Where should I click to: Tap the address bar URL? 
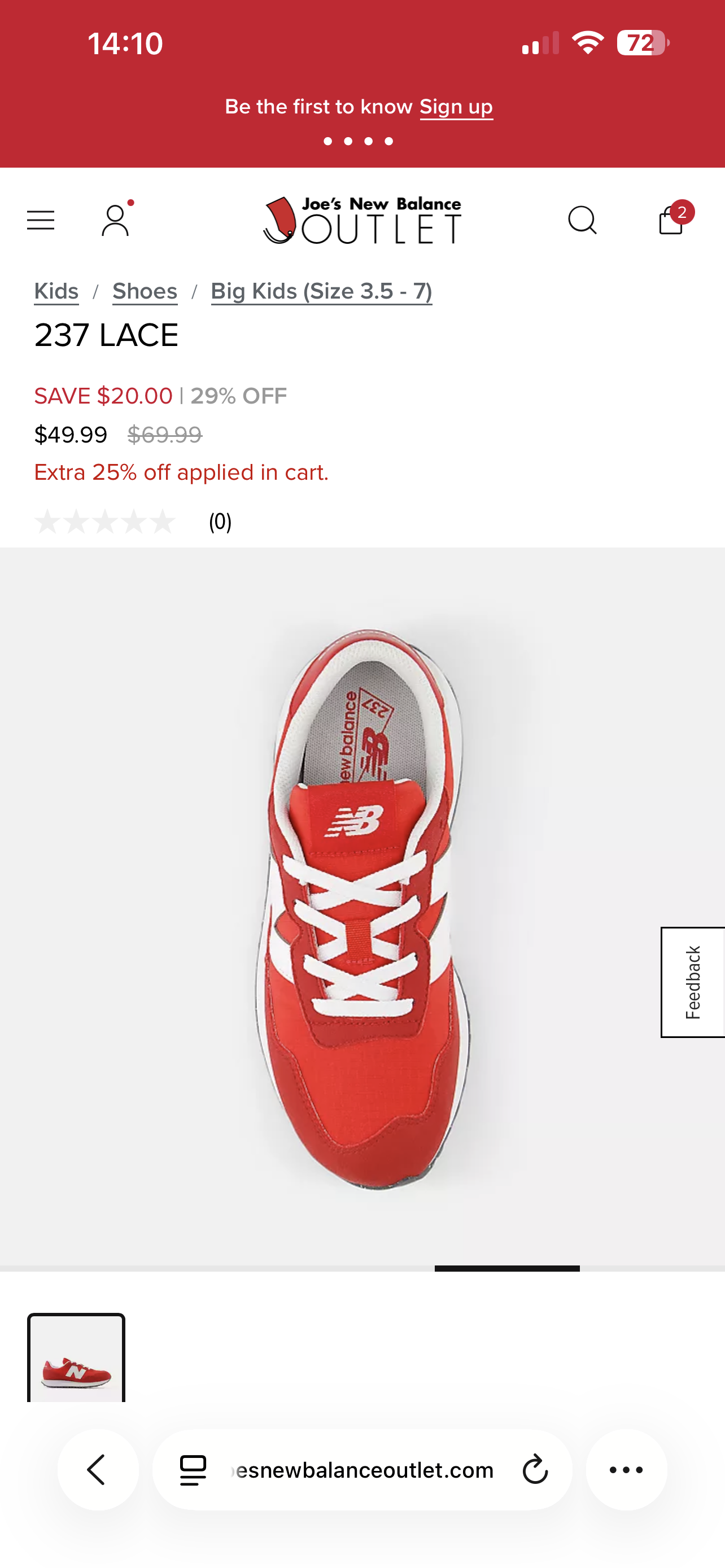coord(363,1469)
